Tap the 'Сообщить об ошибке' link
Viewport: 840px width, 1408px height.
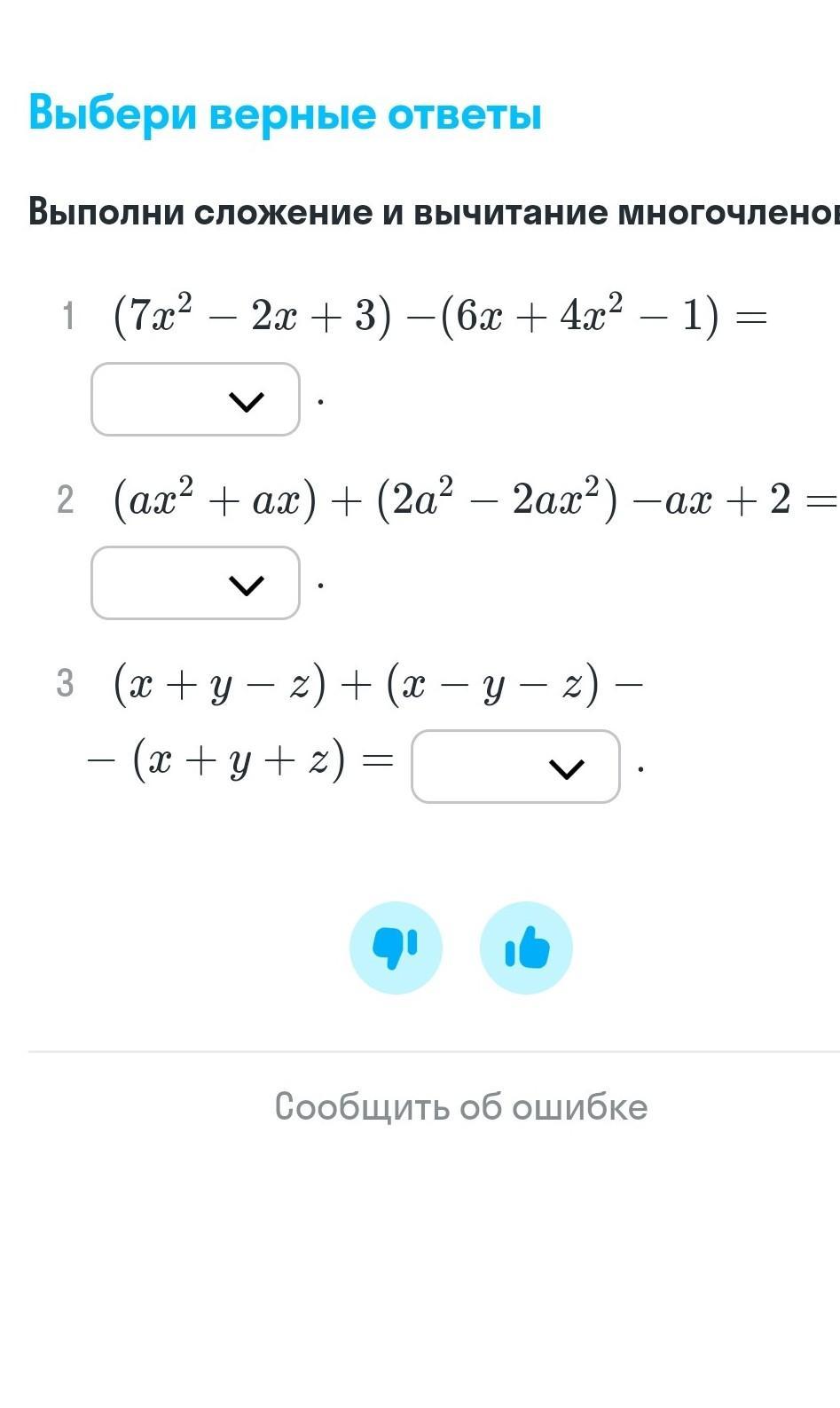(460, 1106)
